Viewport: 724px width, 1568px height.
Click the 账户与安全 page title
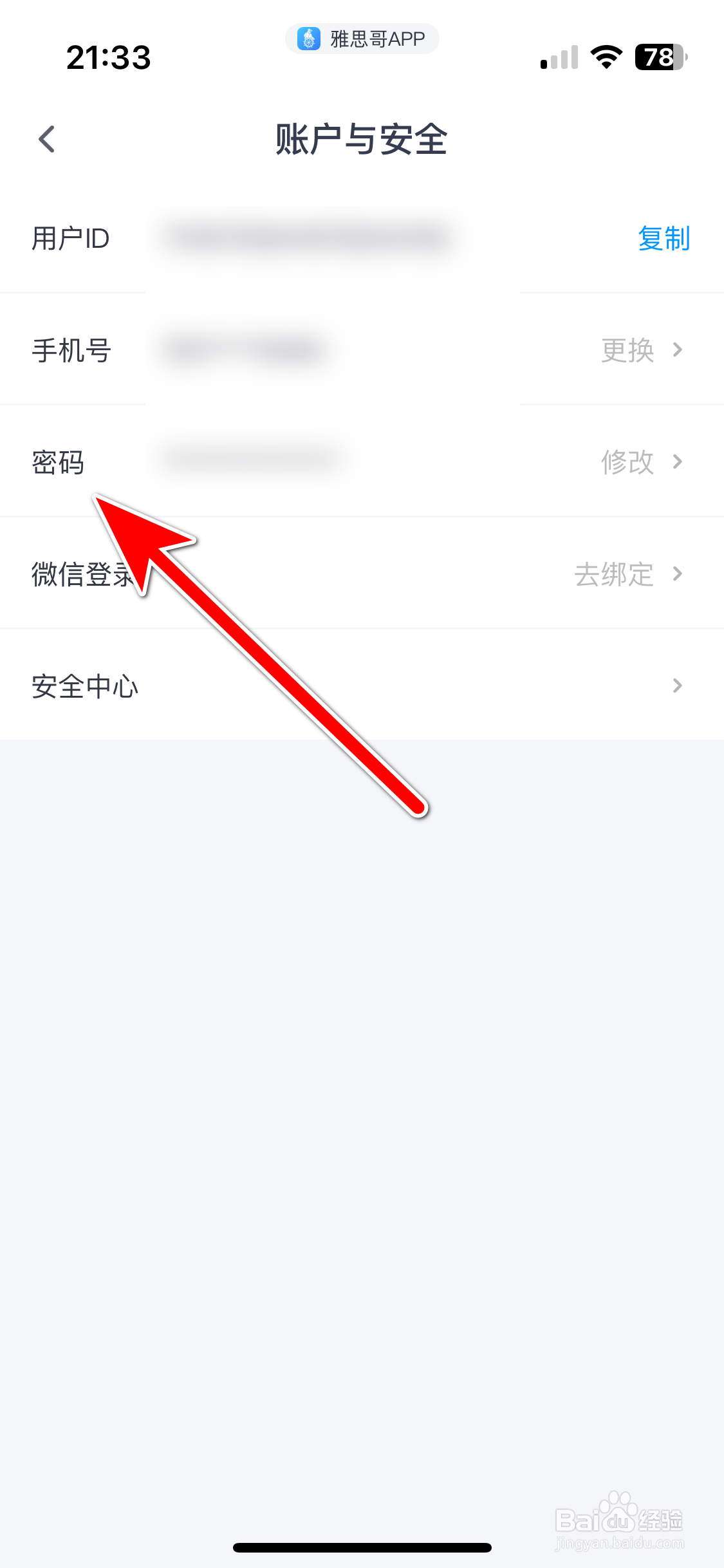[362, 140]
